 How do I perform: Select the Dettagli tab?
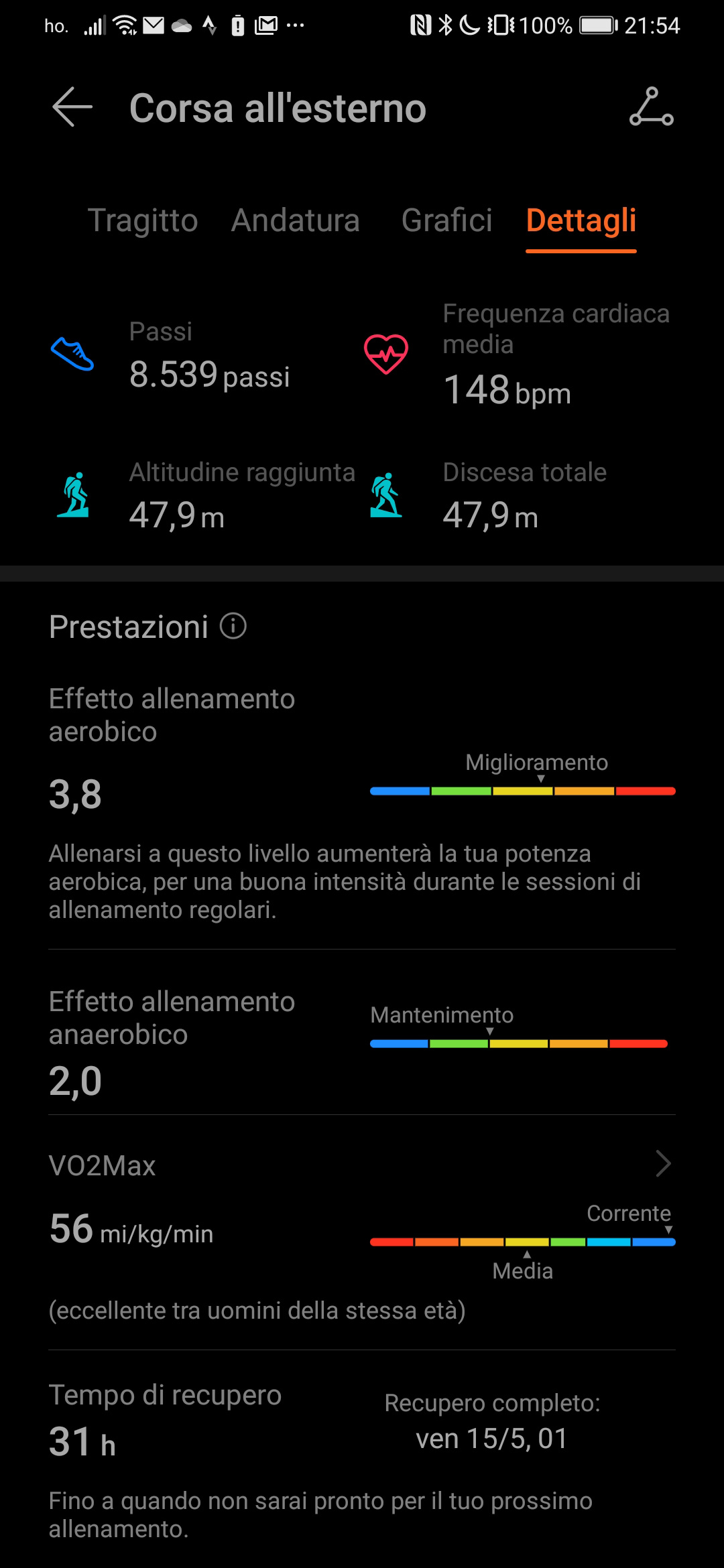[x=581, y=221]
